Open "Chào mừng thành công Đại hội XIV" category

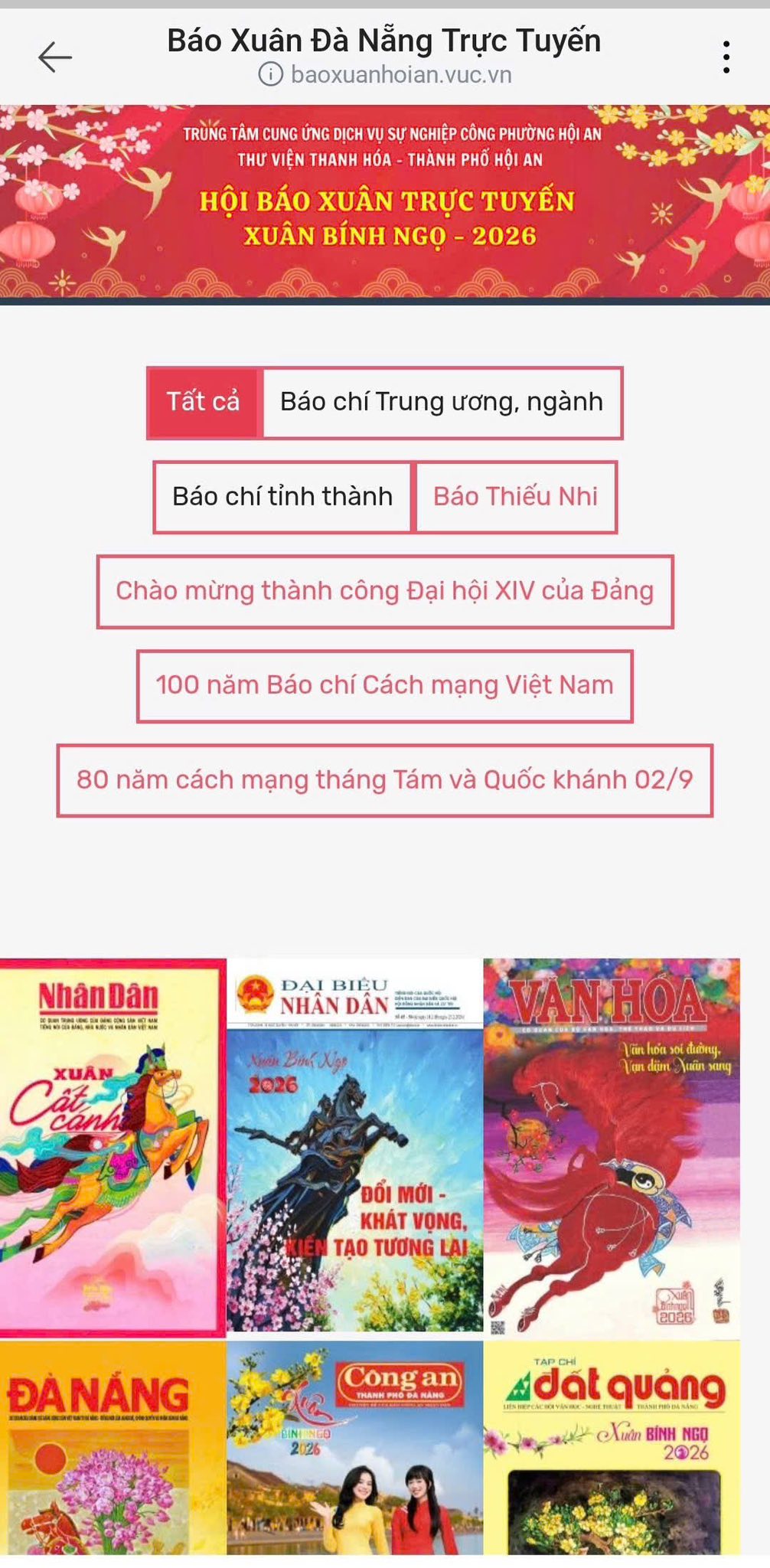pos(384,591)
